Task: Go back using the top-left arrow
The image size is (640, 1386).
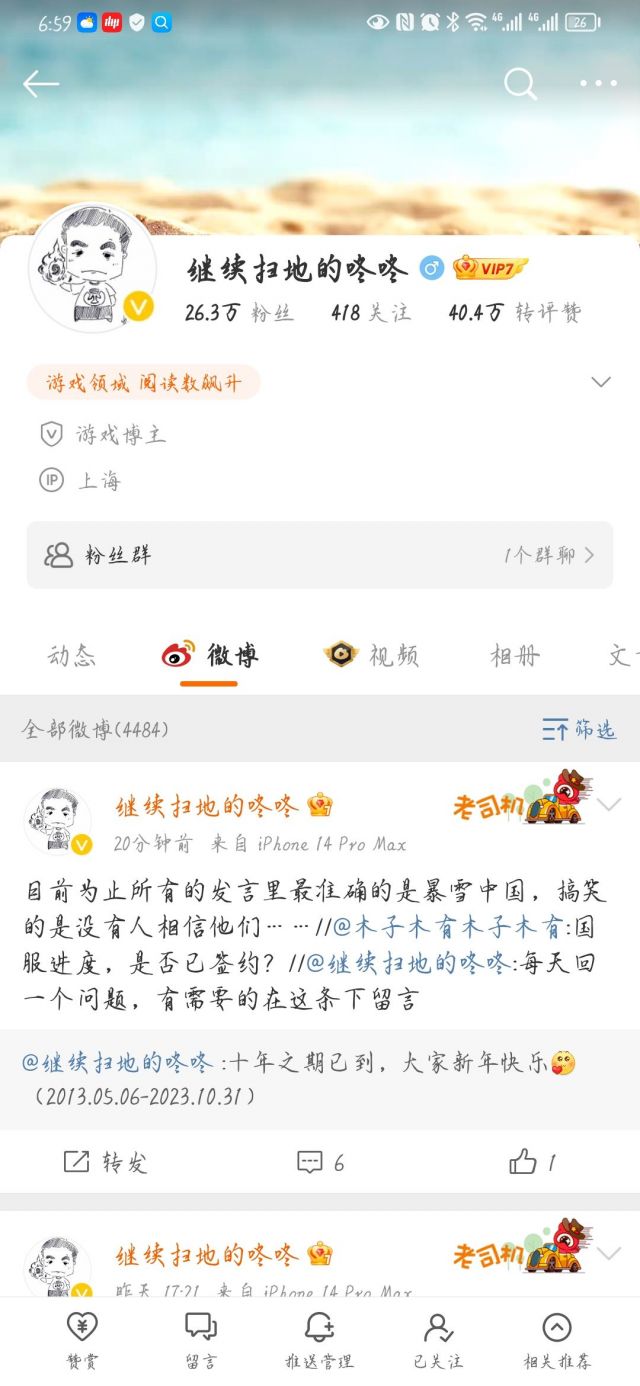Action: [x=41, y=84]
